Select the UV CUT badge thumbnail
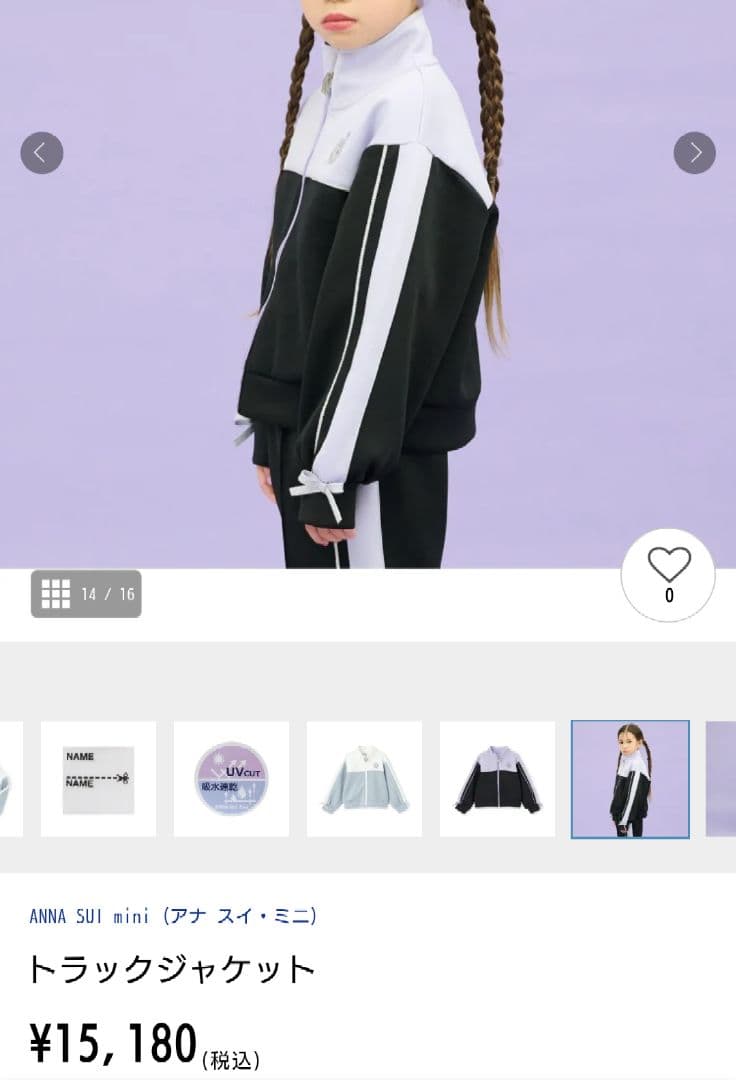 tap(231, 779)
